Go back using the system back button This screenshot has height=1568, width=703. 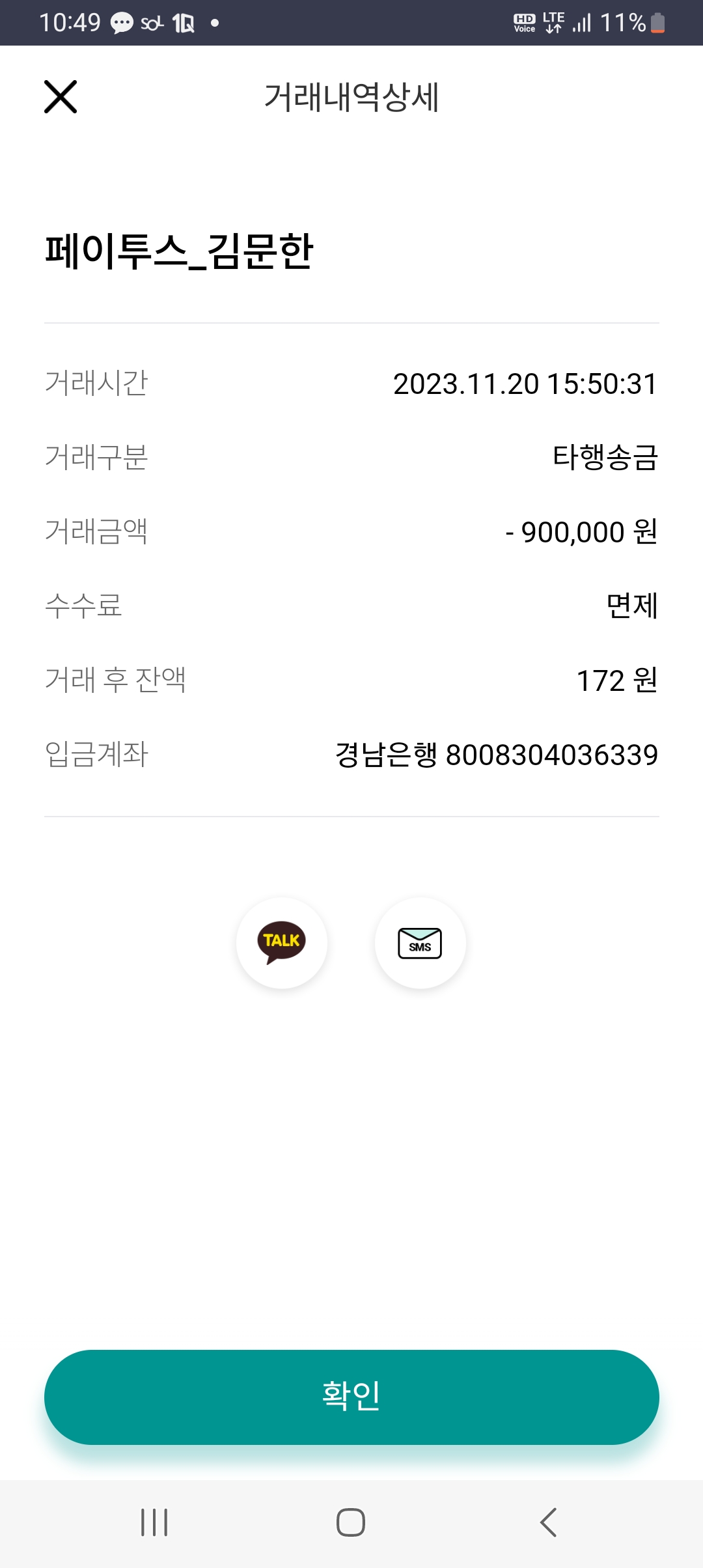click(548, 1522)
